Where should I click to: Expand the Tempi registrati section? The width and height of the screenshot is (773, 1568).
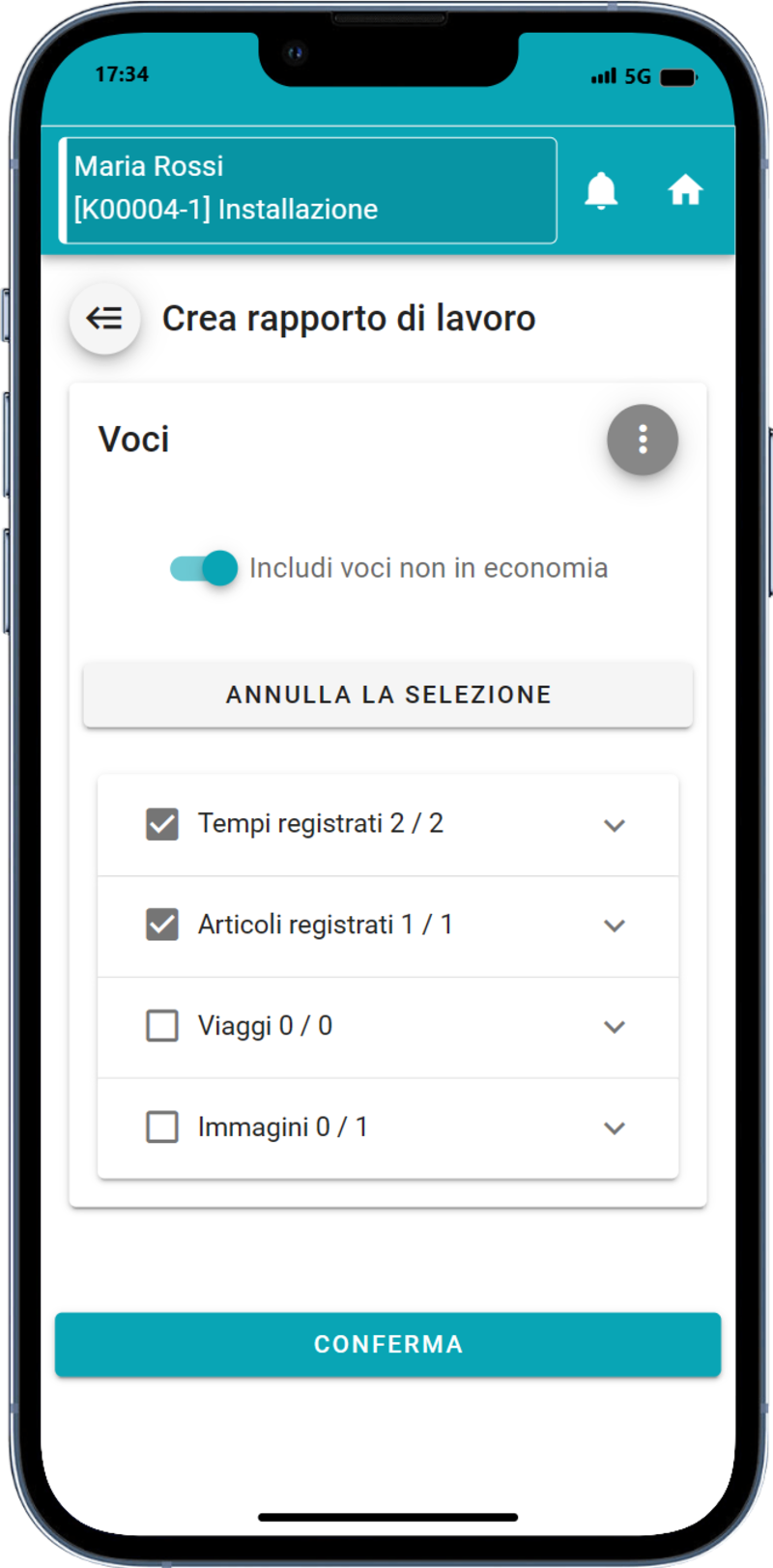(x=614, y=825)
